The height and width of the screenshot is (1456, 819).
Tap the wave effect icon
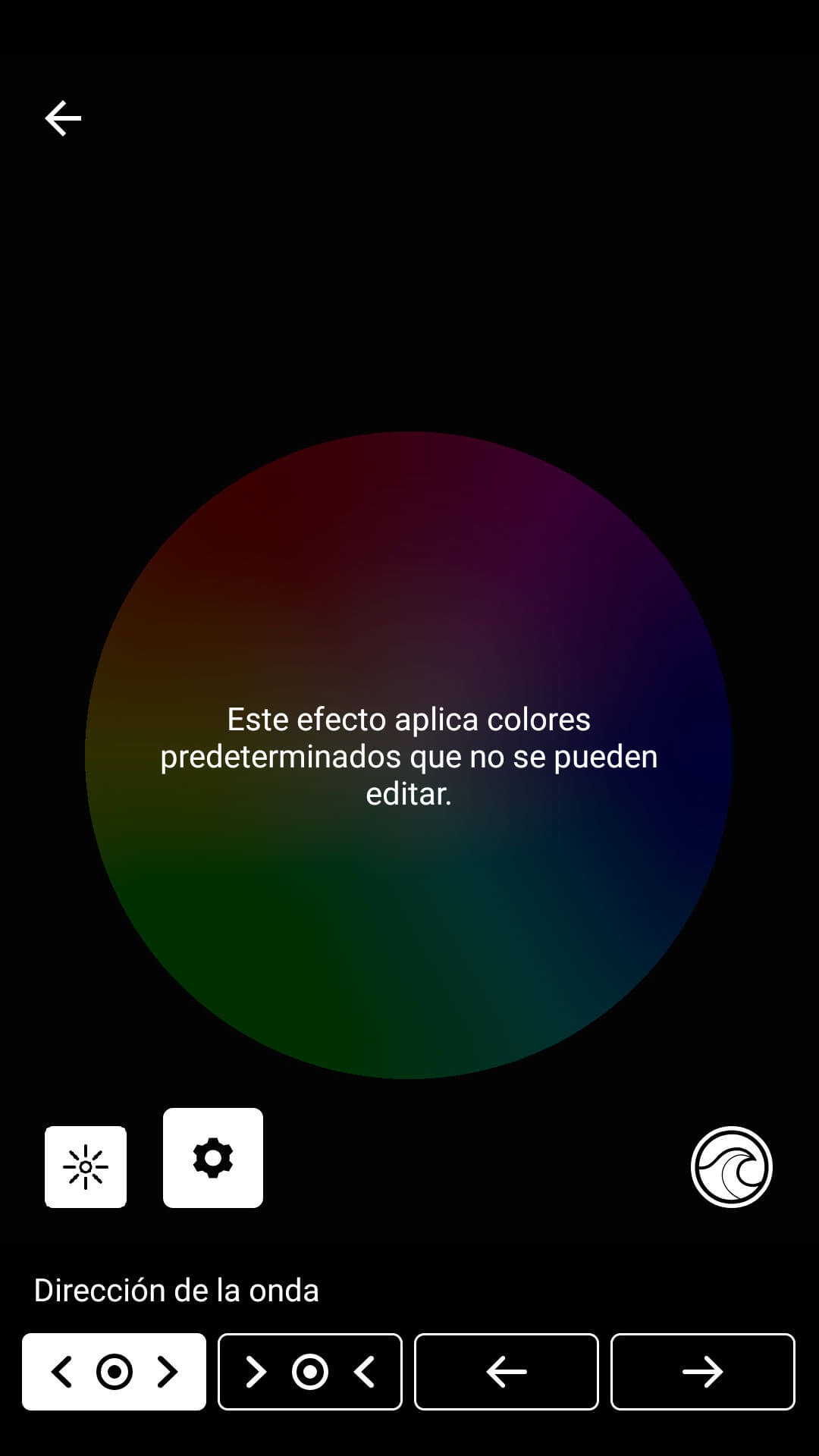pyautogui.click(x=731, y=1166)
